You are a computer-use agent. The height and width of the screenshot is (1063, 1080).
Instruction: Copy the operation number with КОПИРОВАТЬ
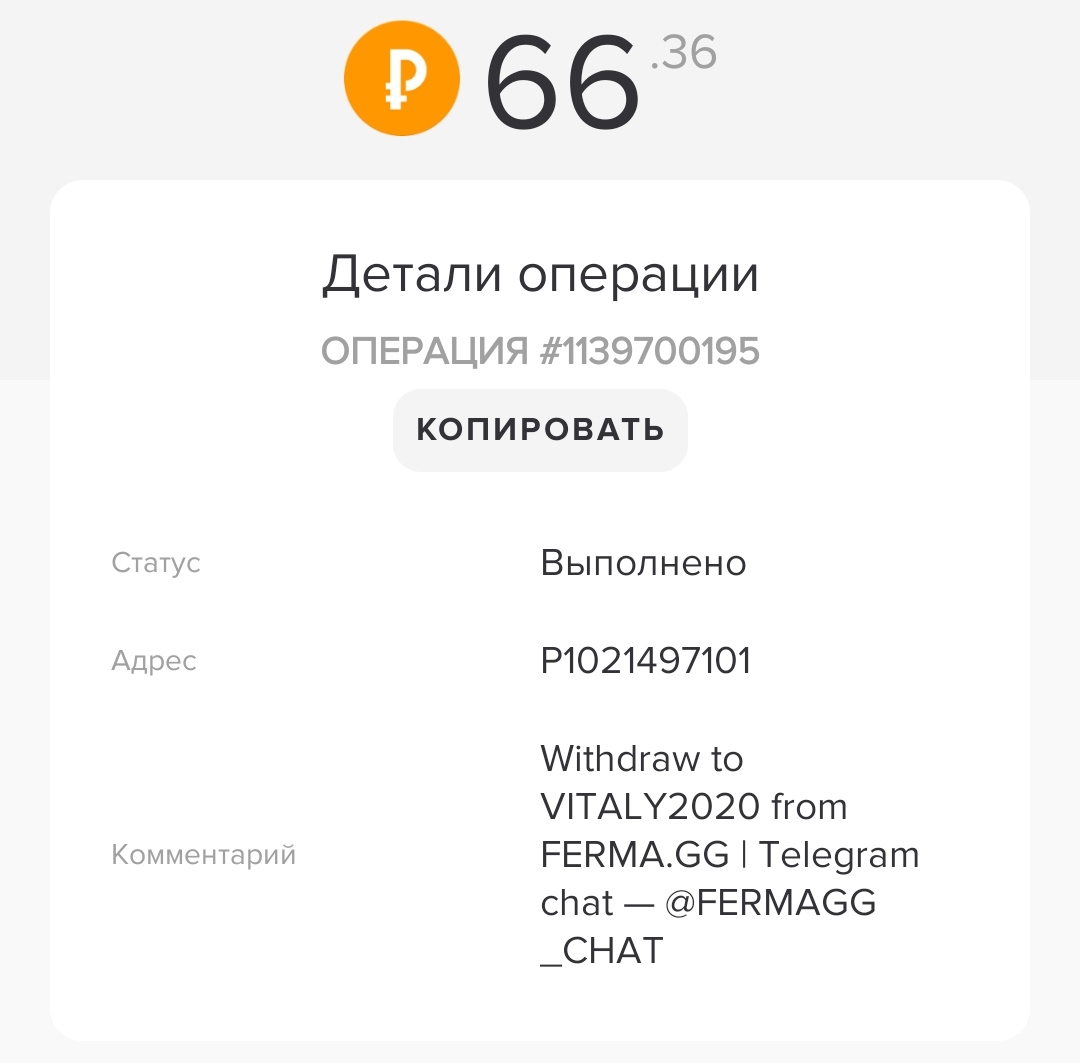[x=540, y=430]
